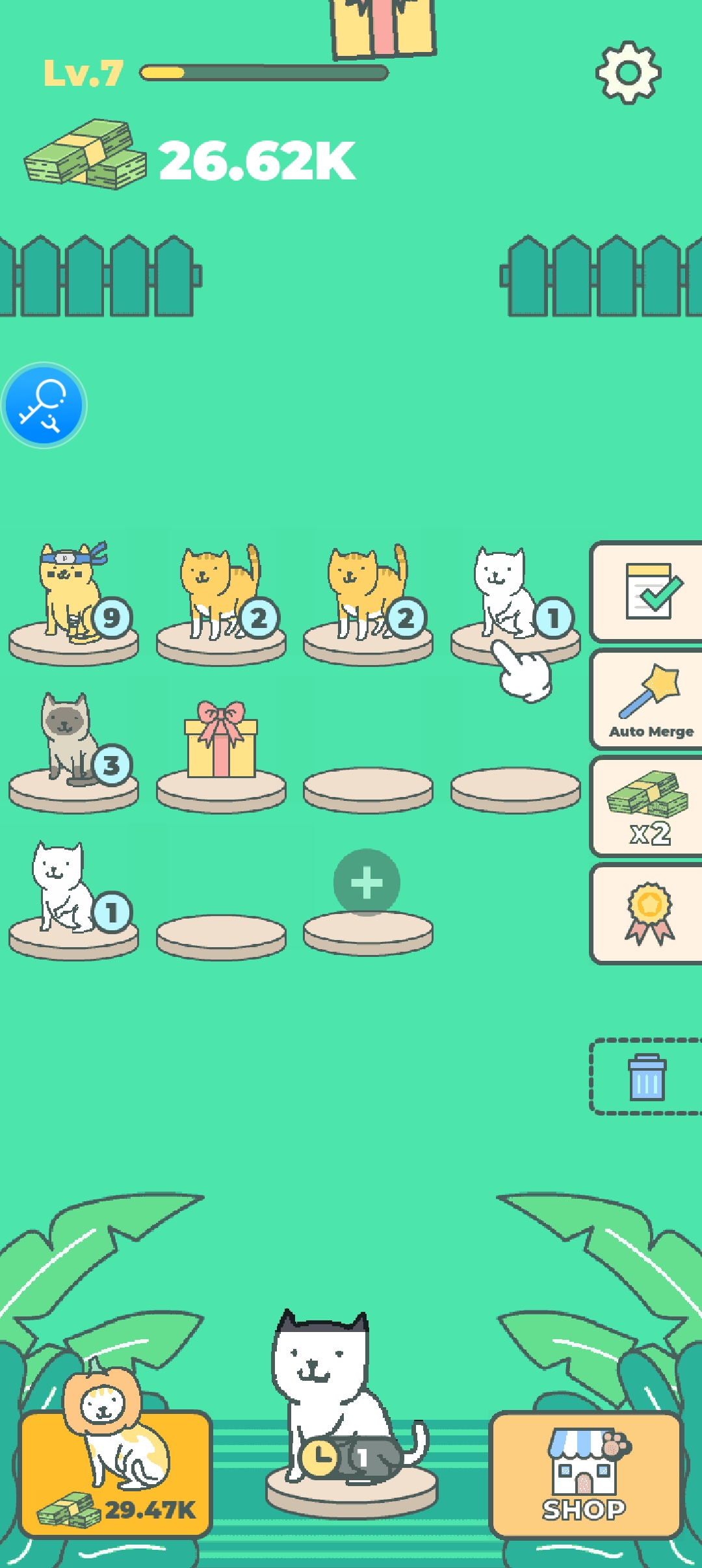Open the SHOP
The width and height of the screenshot is (702, 1568).
tap(585, 1473)
